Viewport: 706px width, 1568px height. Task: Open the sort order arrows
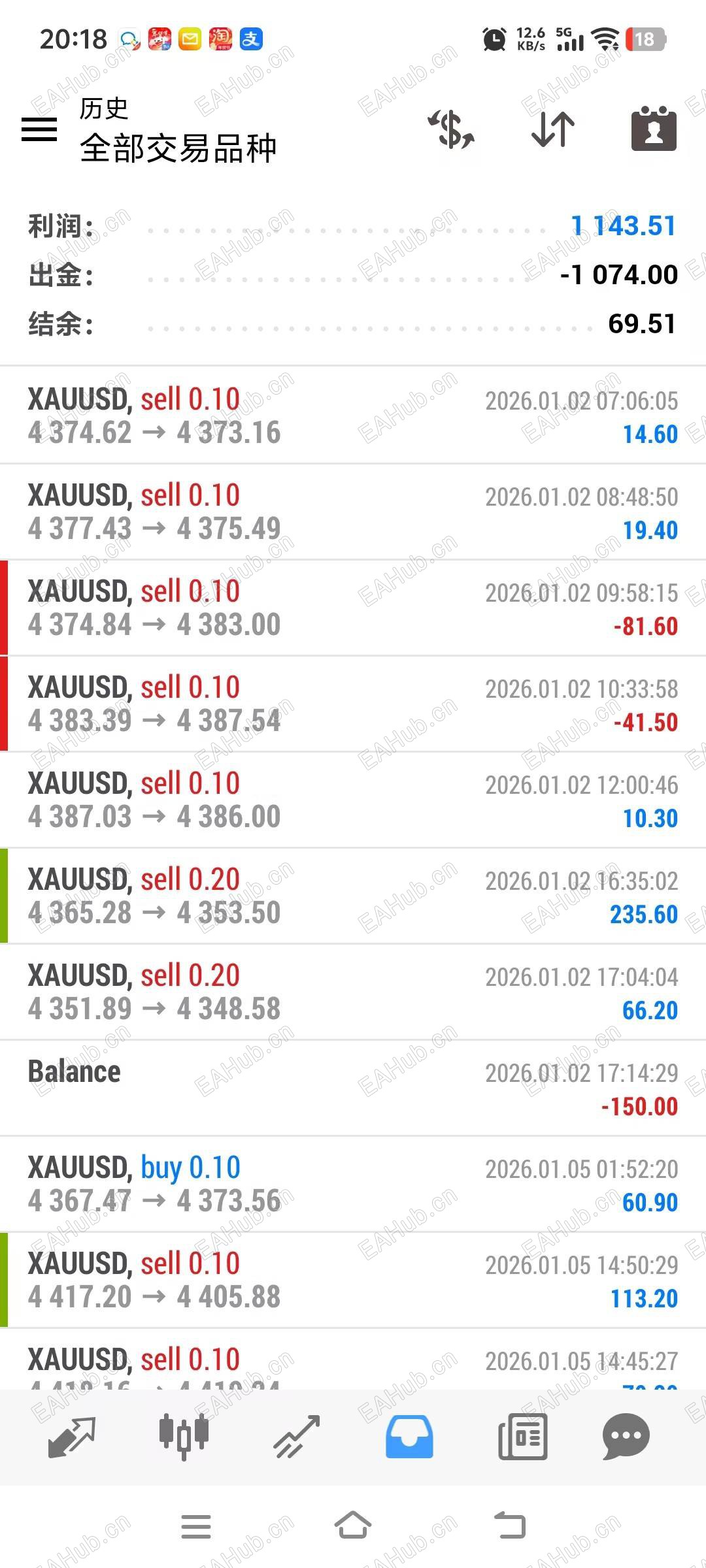pos(553,129)
